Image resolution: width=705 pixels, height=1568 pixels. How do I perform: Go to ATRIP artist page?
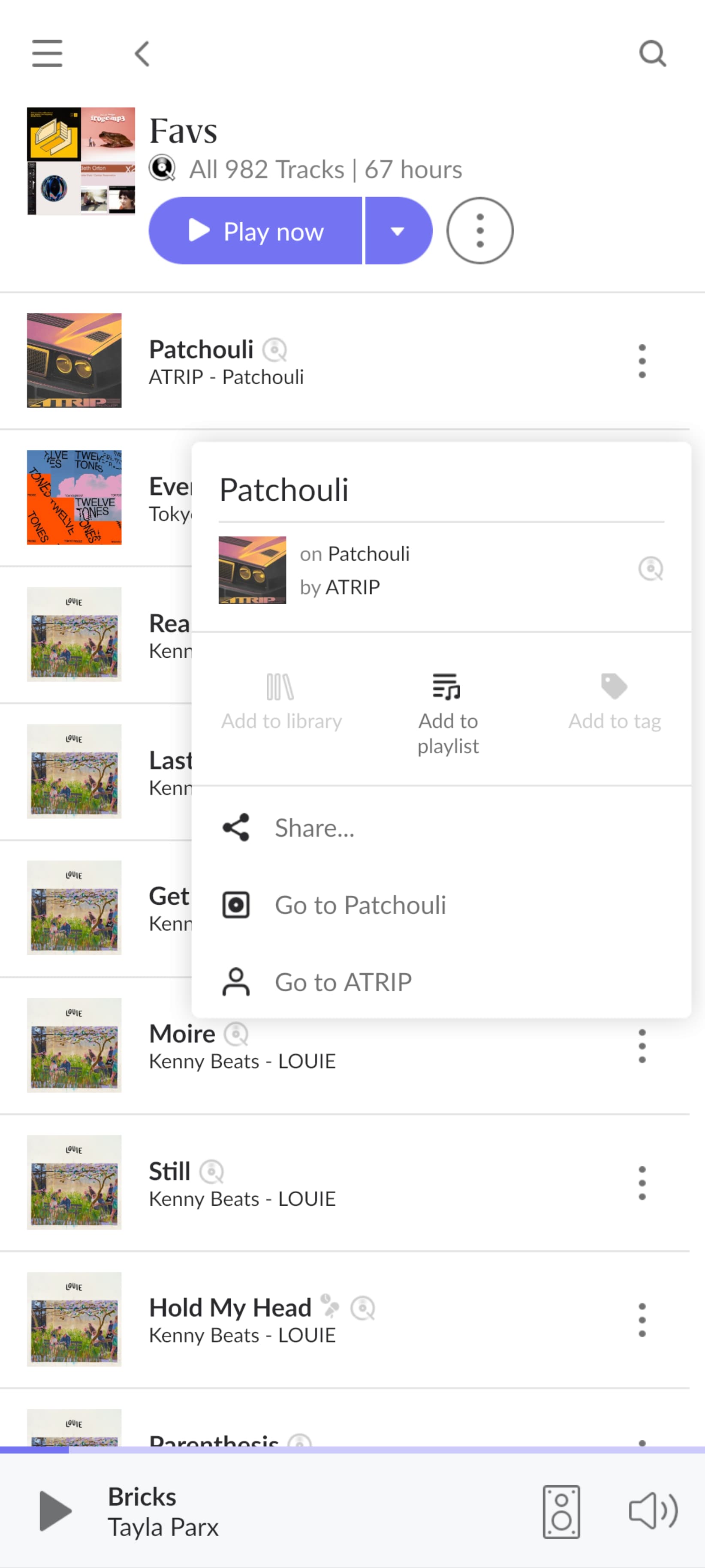441,982
